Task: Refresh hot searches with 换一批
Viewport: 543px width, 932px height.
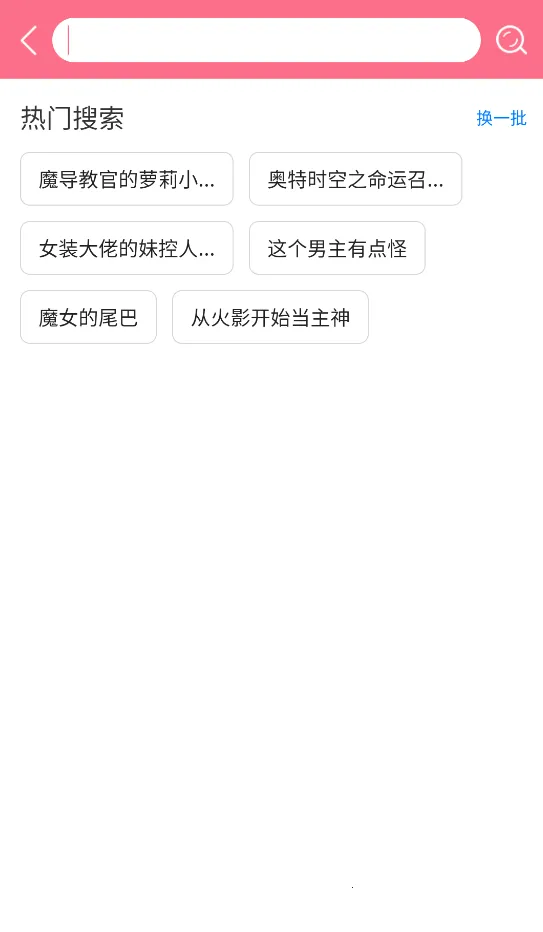Action: pos(501,118)
